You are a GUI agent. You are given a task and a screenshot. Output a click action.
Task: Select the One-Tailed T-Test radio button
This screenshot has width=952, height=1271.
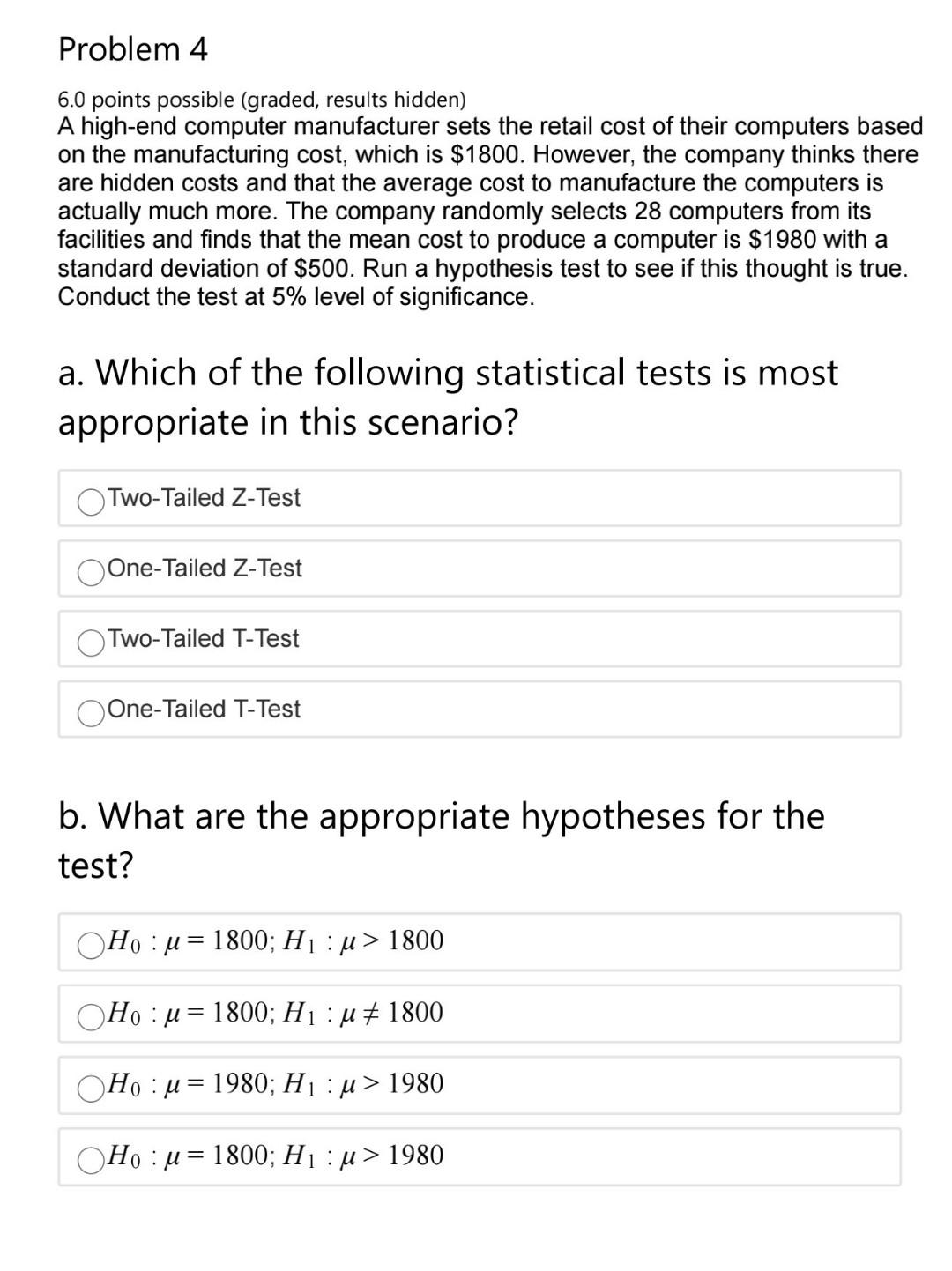tap(90, 711)
